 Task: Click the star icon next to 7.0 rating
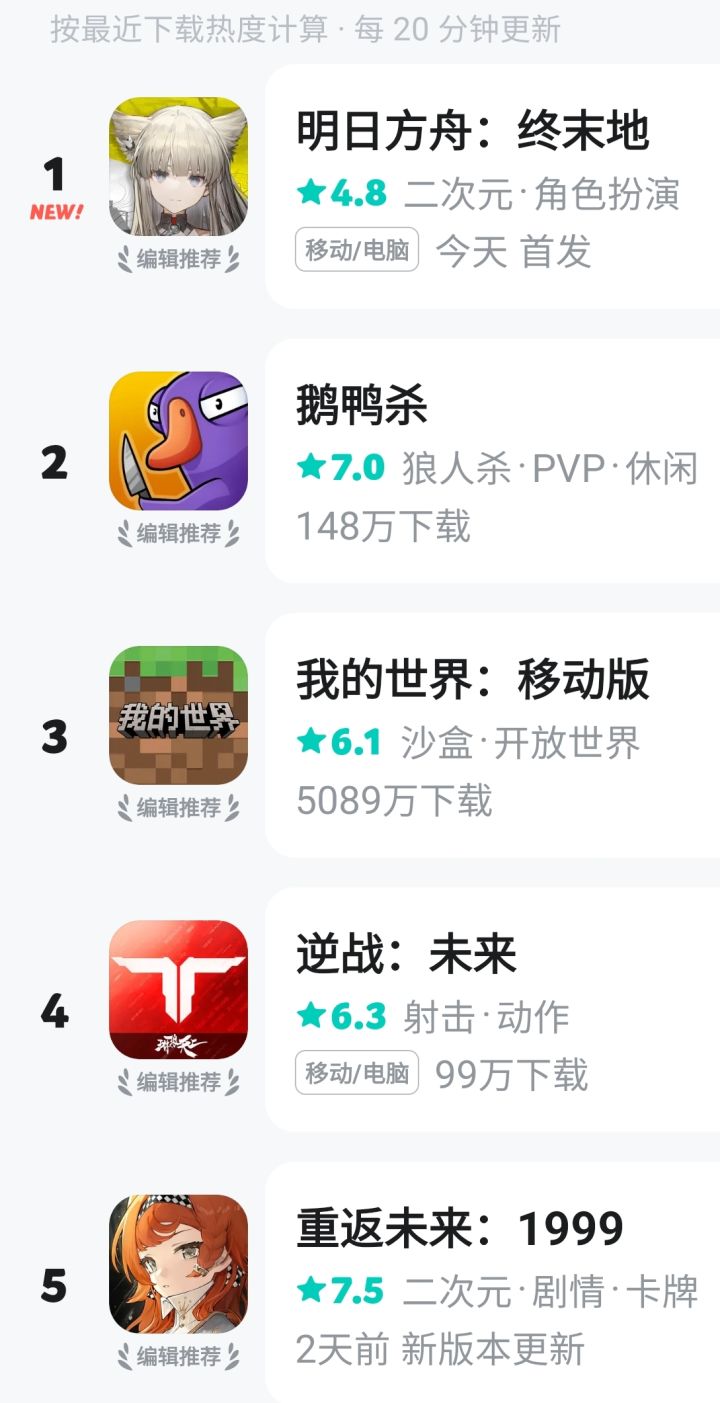point(309,465)
